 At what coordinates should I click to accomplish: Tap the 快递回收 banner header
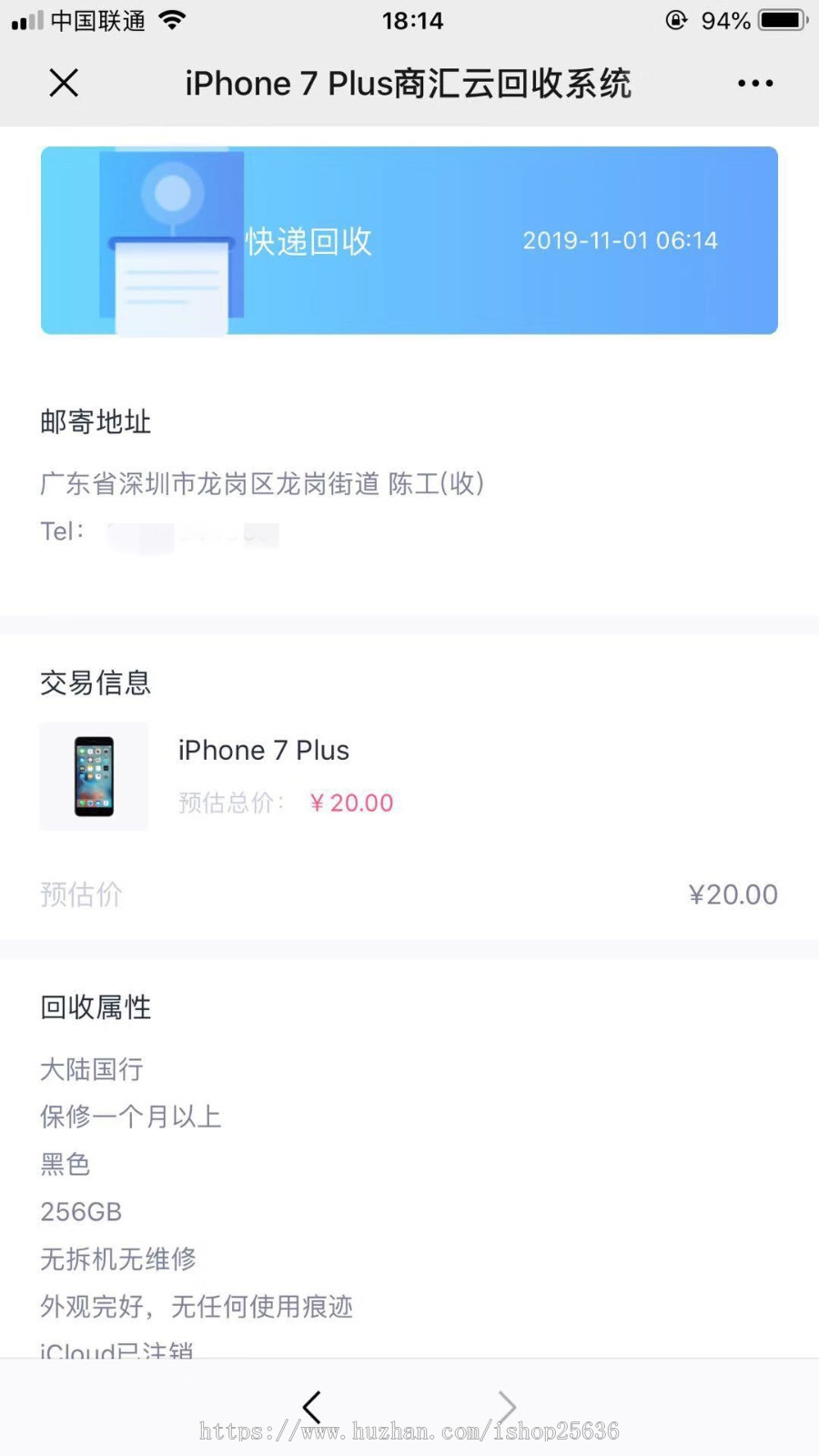[307, 240]
